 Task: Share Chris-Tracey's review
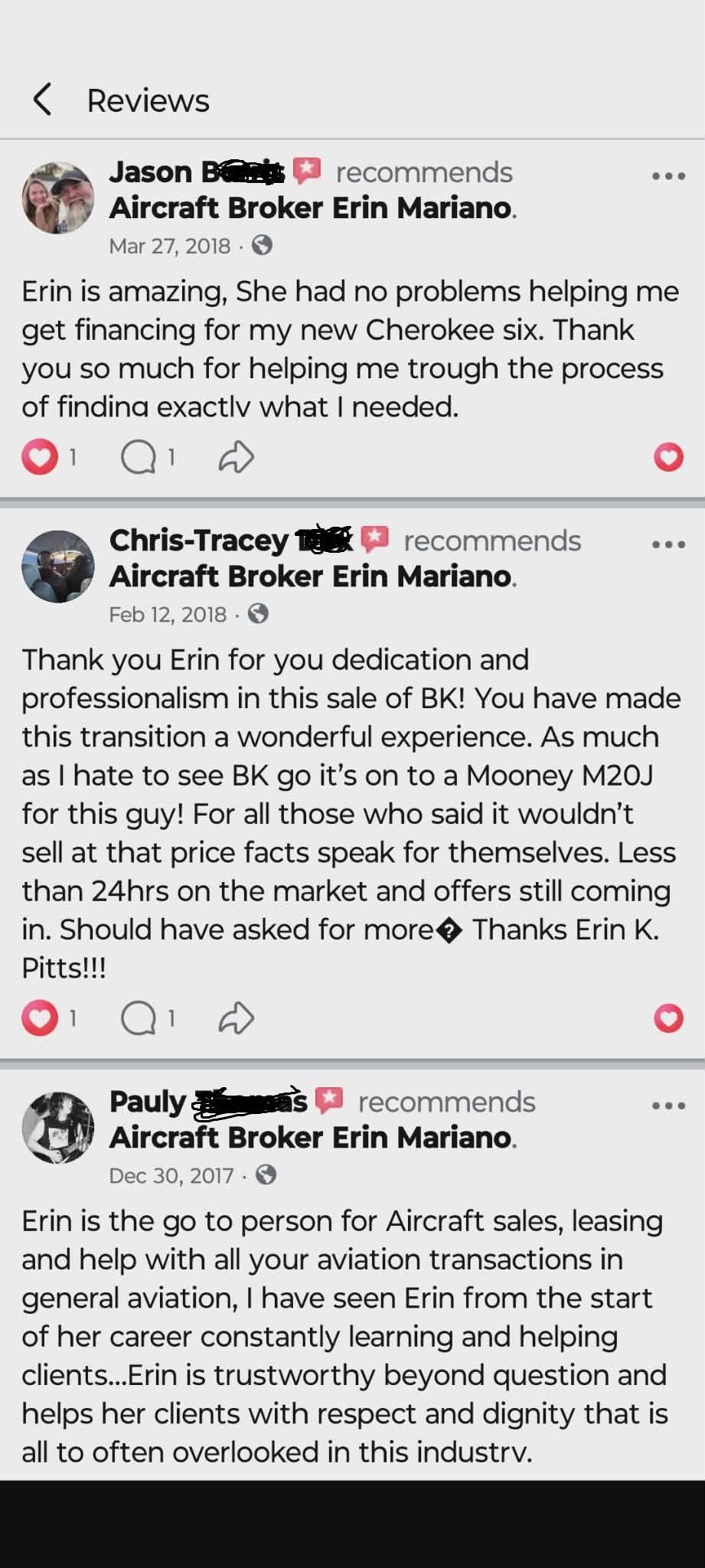point(236,1018)
